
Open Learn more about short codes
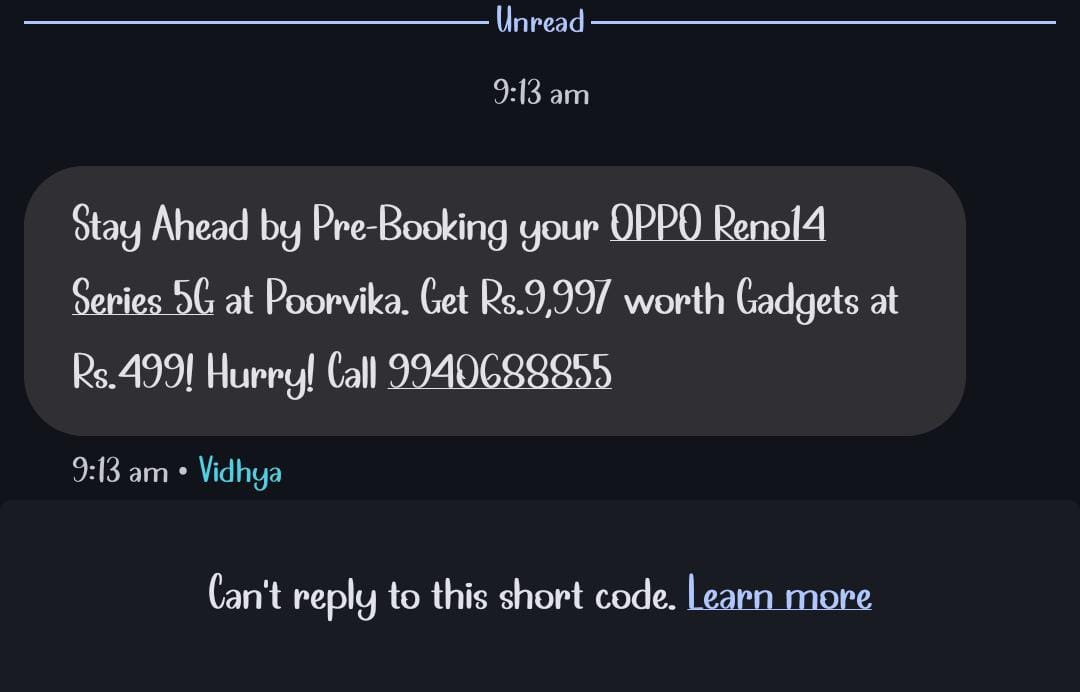tap(779, 596)
